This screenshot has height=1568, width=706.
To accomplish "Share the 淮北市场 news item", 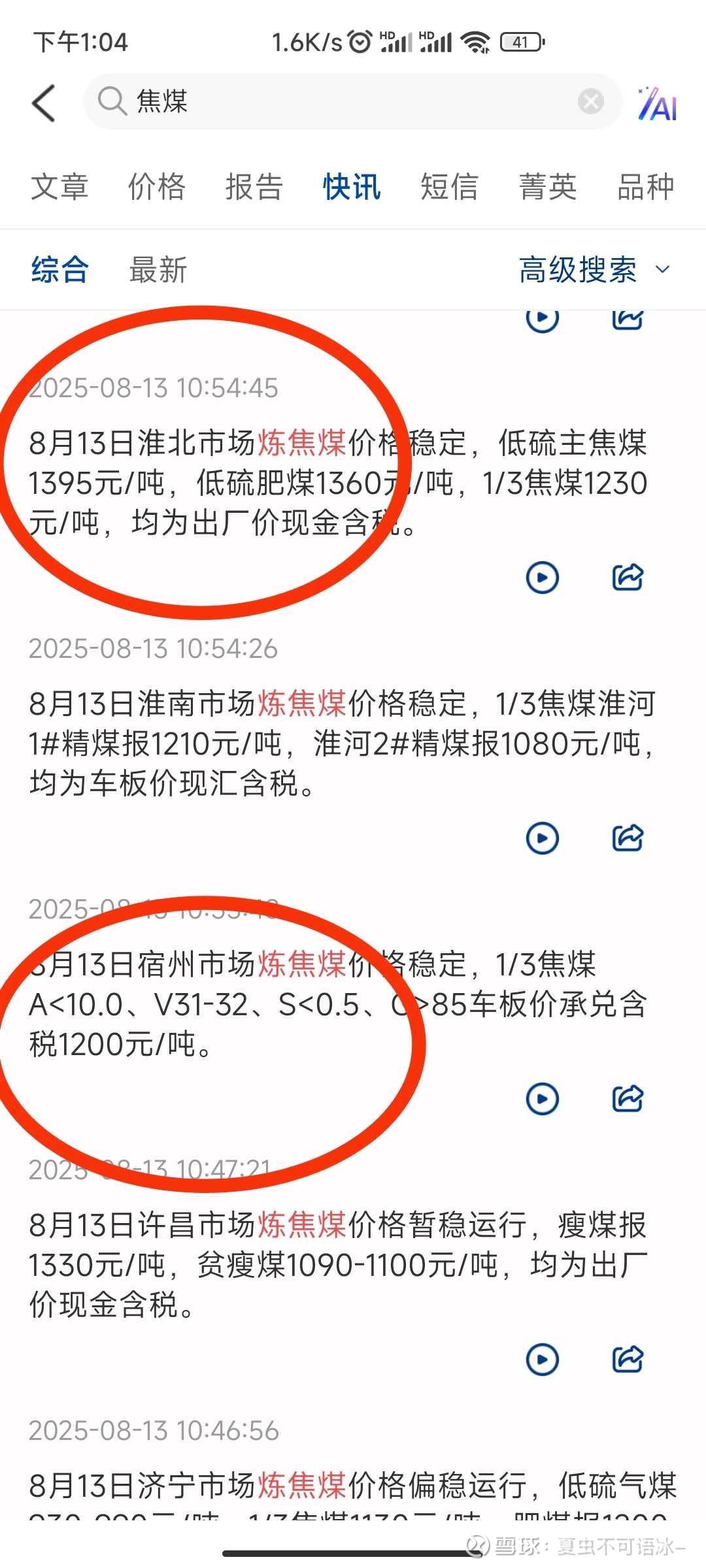I will click(628, 578).
